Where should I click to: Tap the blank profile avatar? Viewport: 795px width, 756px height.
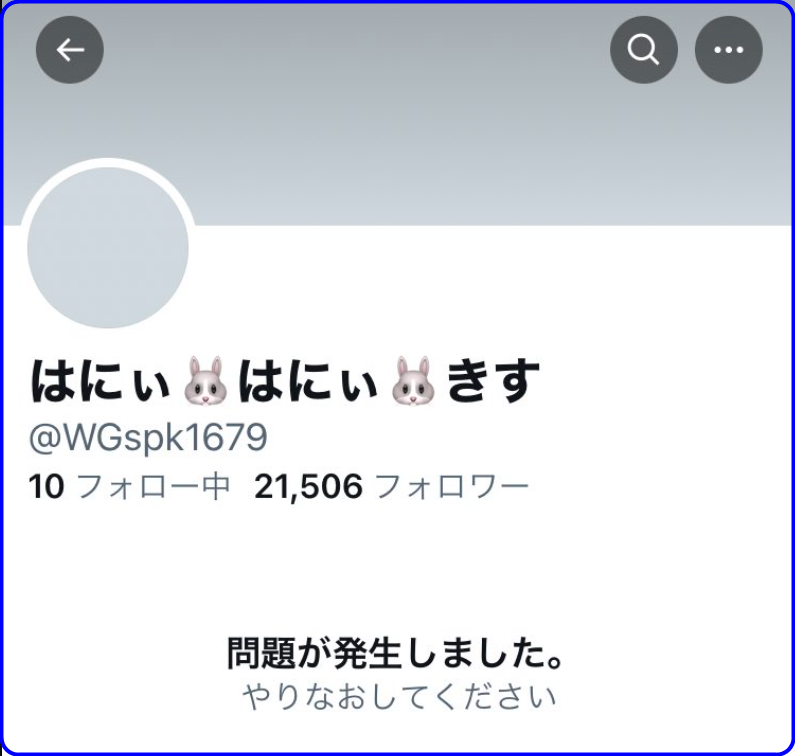click(x=108, y=250)
